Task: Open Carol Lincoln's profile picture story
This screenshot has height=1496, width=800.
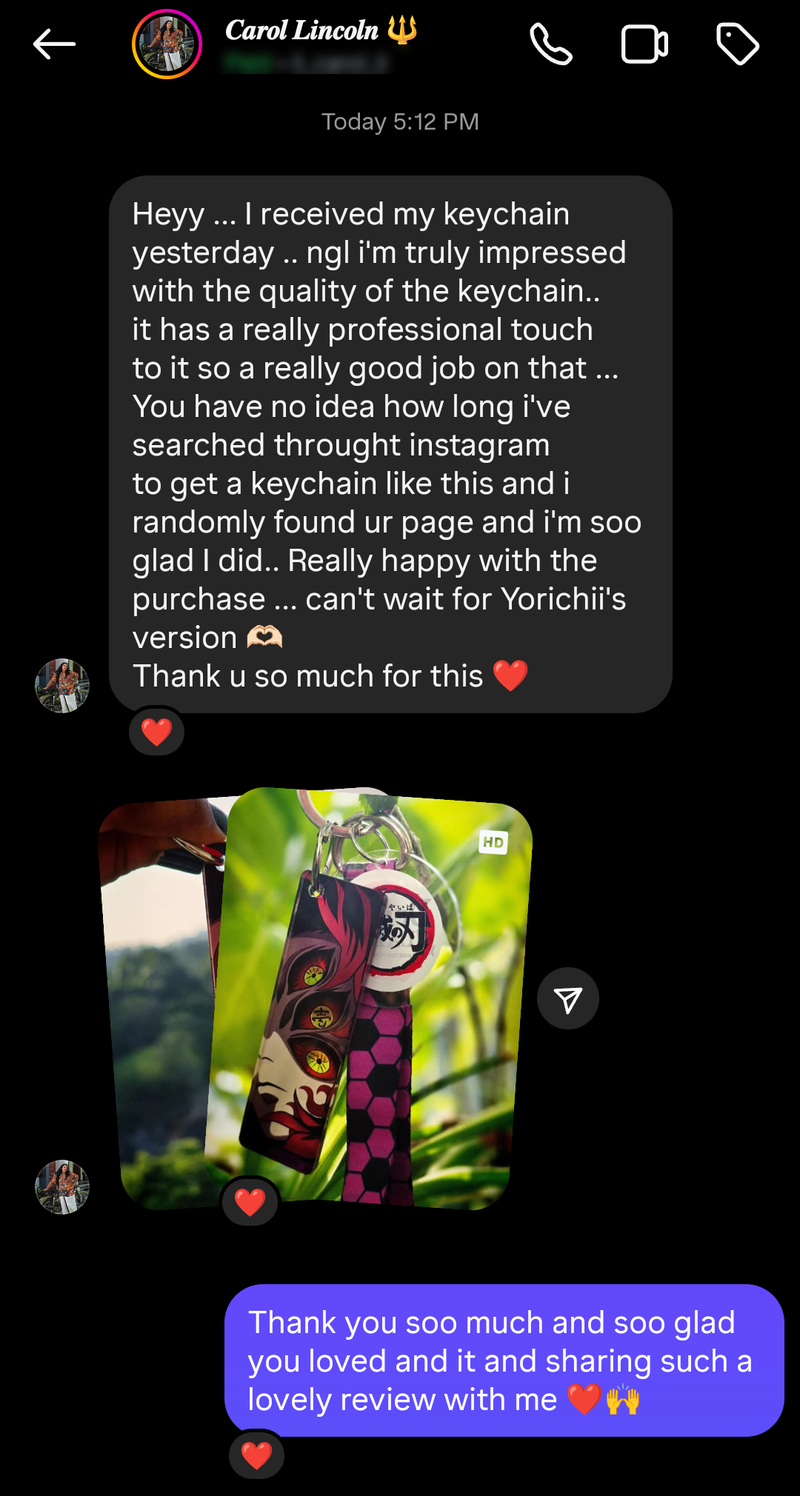Action: [167, 44]
